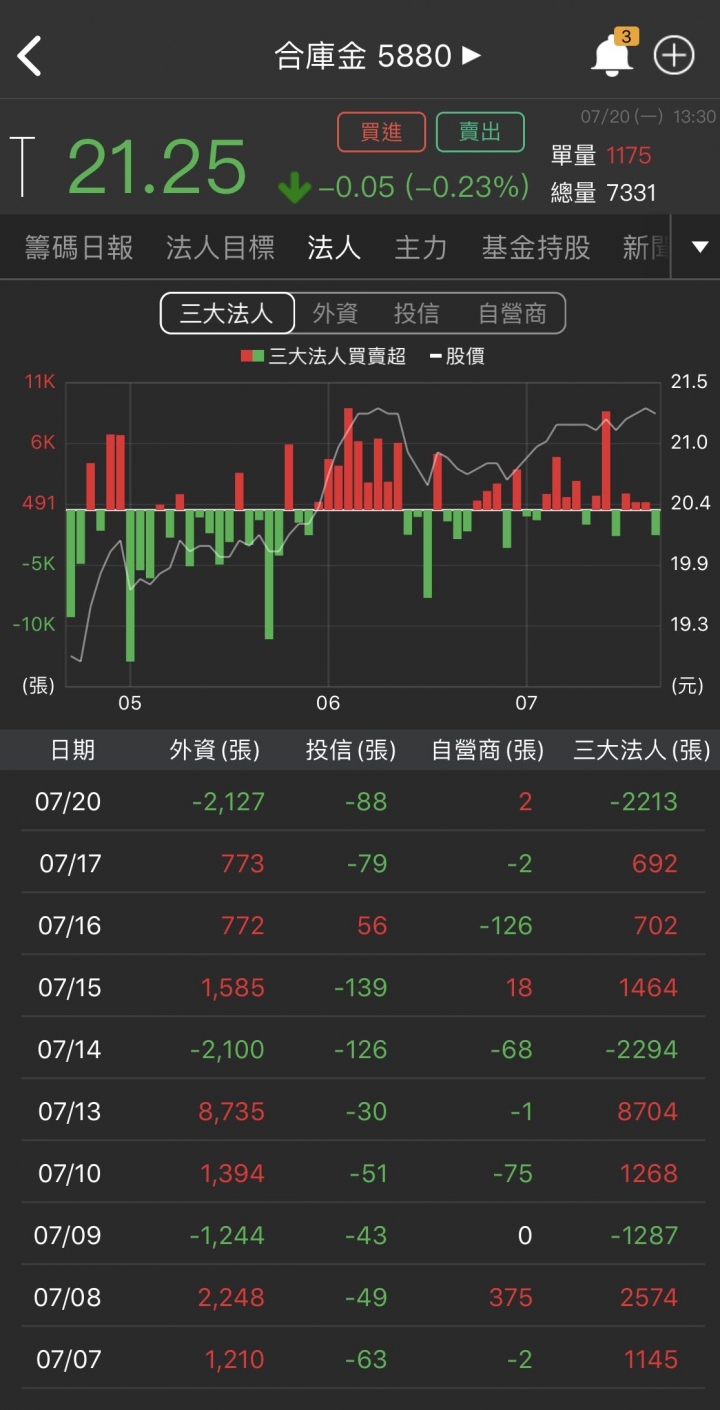This screenshot has height=1410, width=720.
Task: Switch to the 籌碼日報 tab
Action: tap(79, 247)
